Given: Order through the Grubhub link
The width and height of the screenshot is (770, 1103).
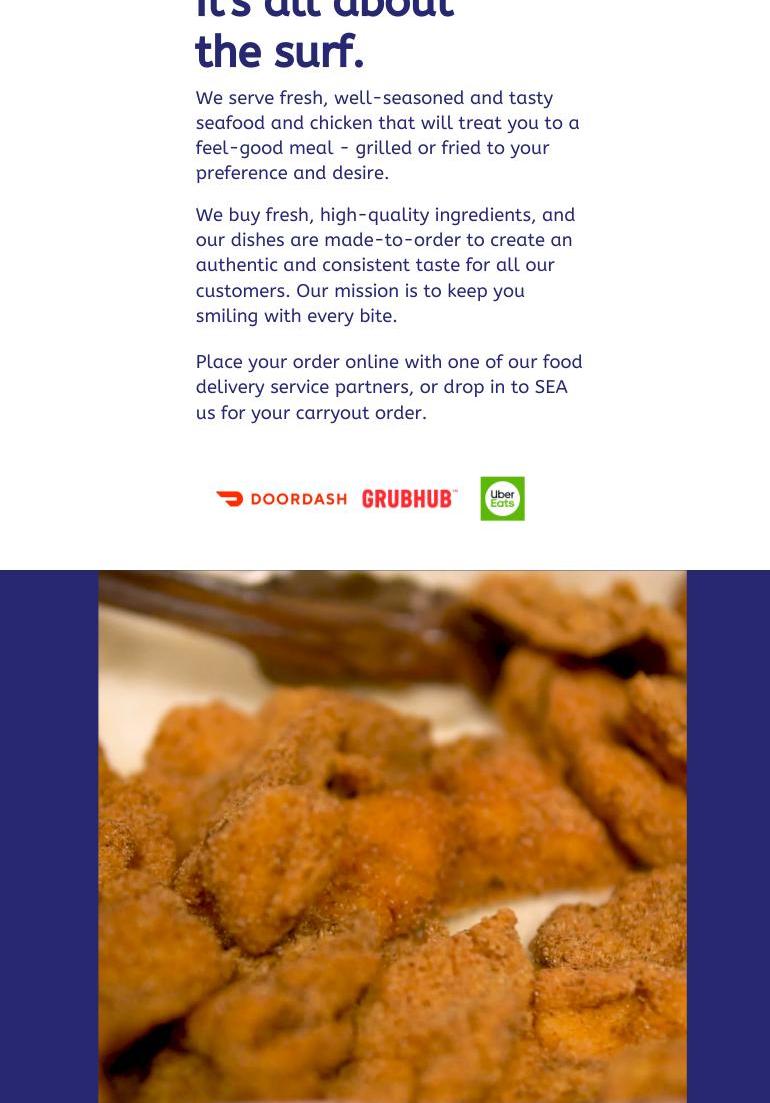Looking at the screenshot, I should pyautogui.click(x=410, y=499).
